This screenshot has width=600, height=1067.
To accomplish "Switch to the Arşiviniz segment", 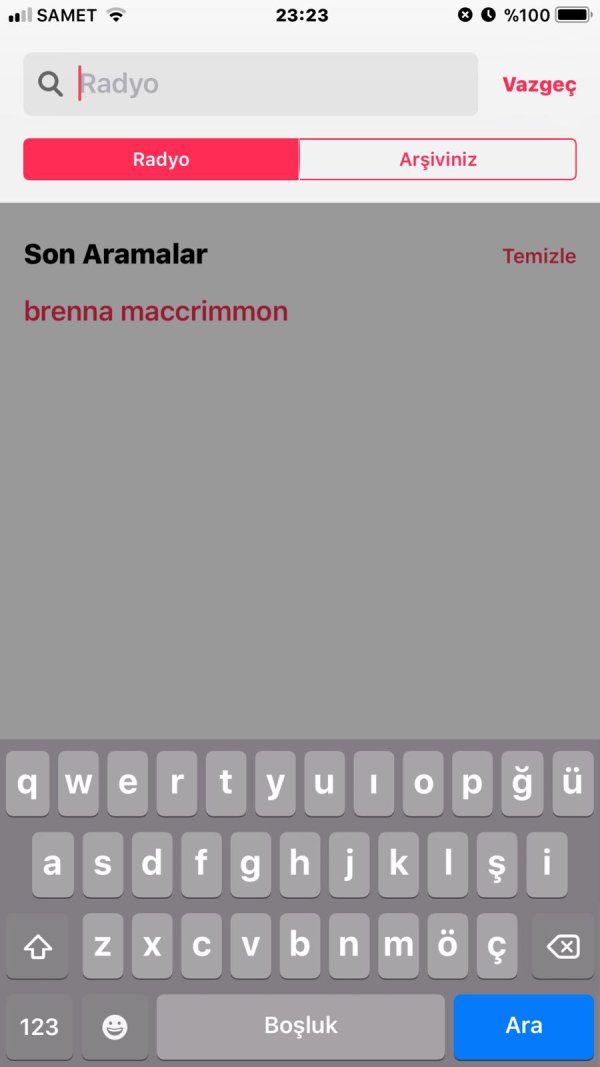I will [437, 159].
